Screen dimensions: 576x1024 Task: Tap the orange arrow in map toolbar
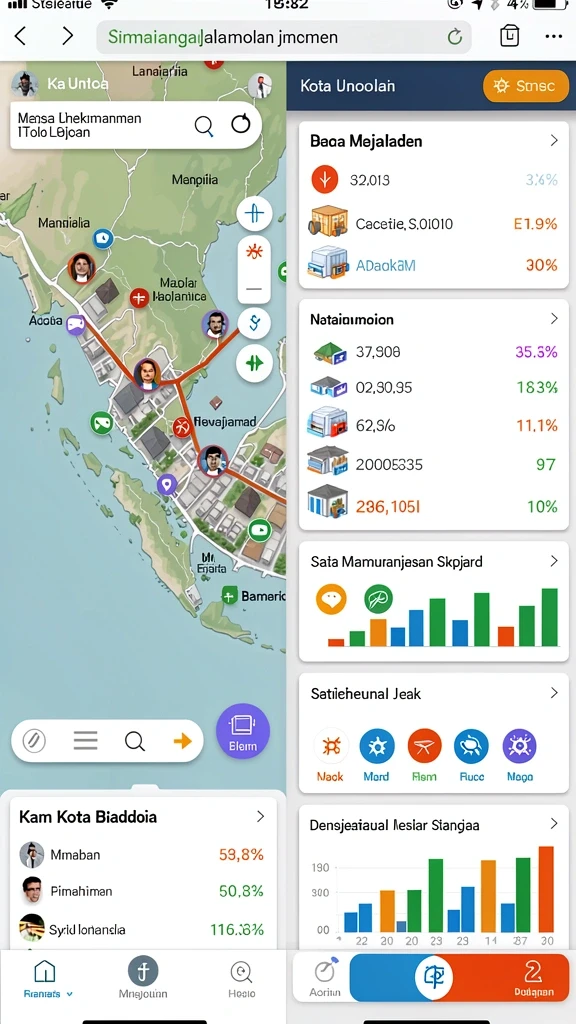[182, 741]
